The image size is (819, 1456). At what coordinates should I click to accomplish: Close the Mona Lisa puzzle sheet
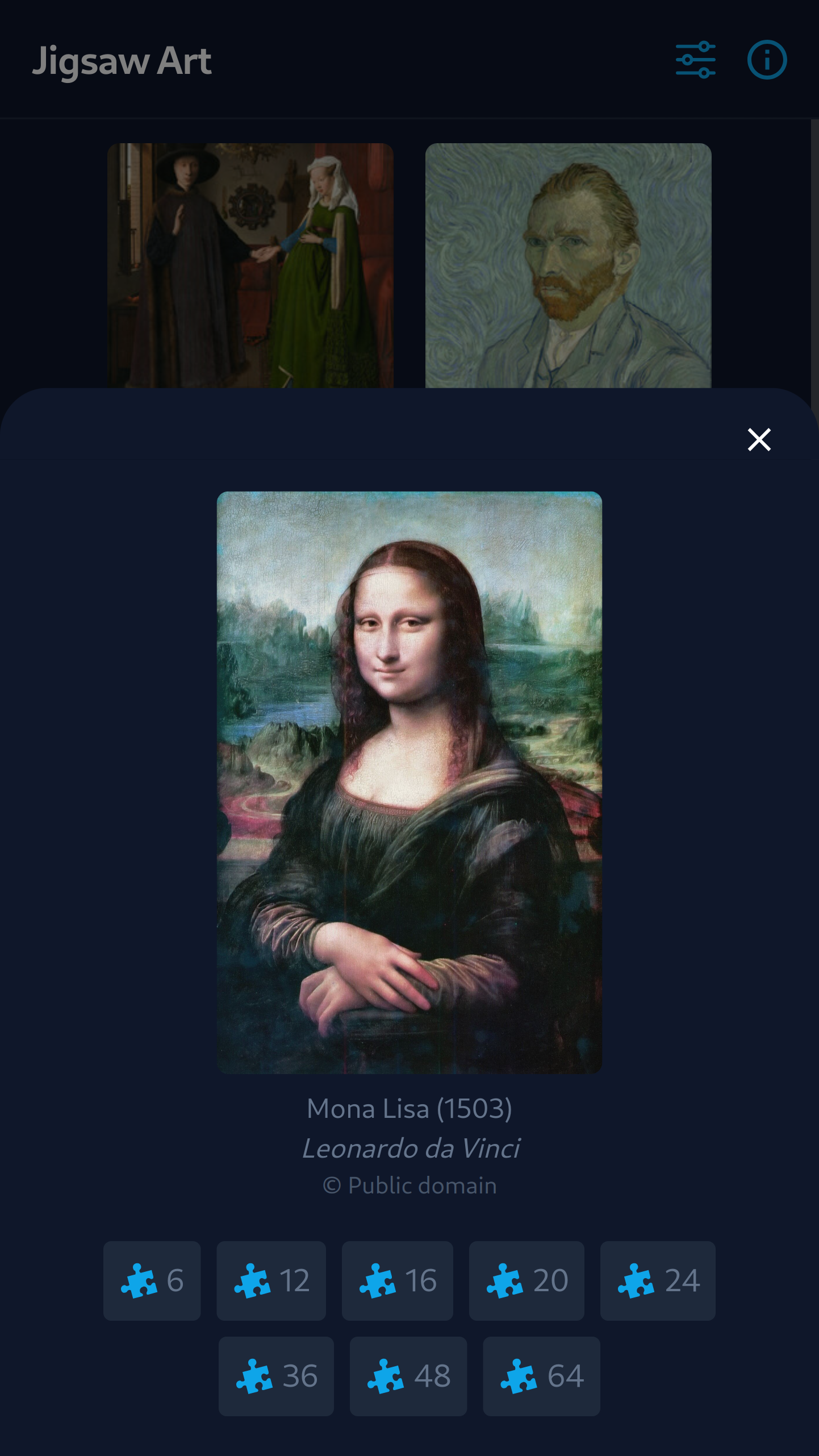click(759, 439)
